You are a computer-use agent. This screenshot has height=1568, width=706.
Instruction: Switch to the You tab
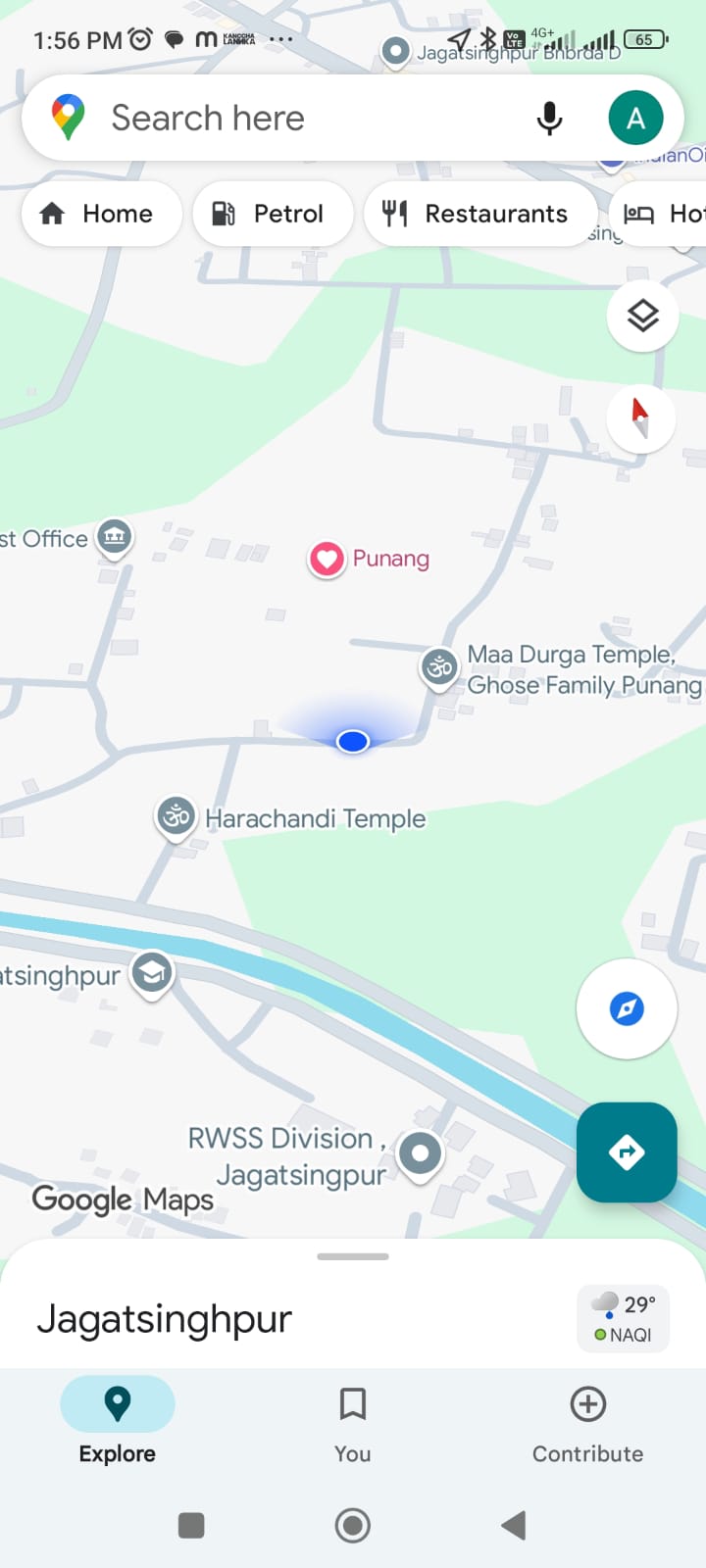pyautogui.click(x=353, y=1423)
